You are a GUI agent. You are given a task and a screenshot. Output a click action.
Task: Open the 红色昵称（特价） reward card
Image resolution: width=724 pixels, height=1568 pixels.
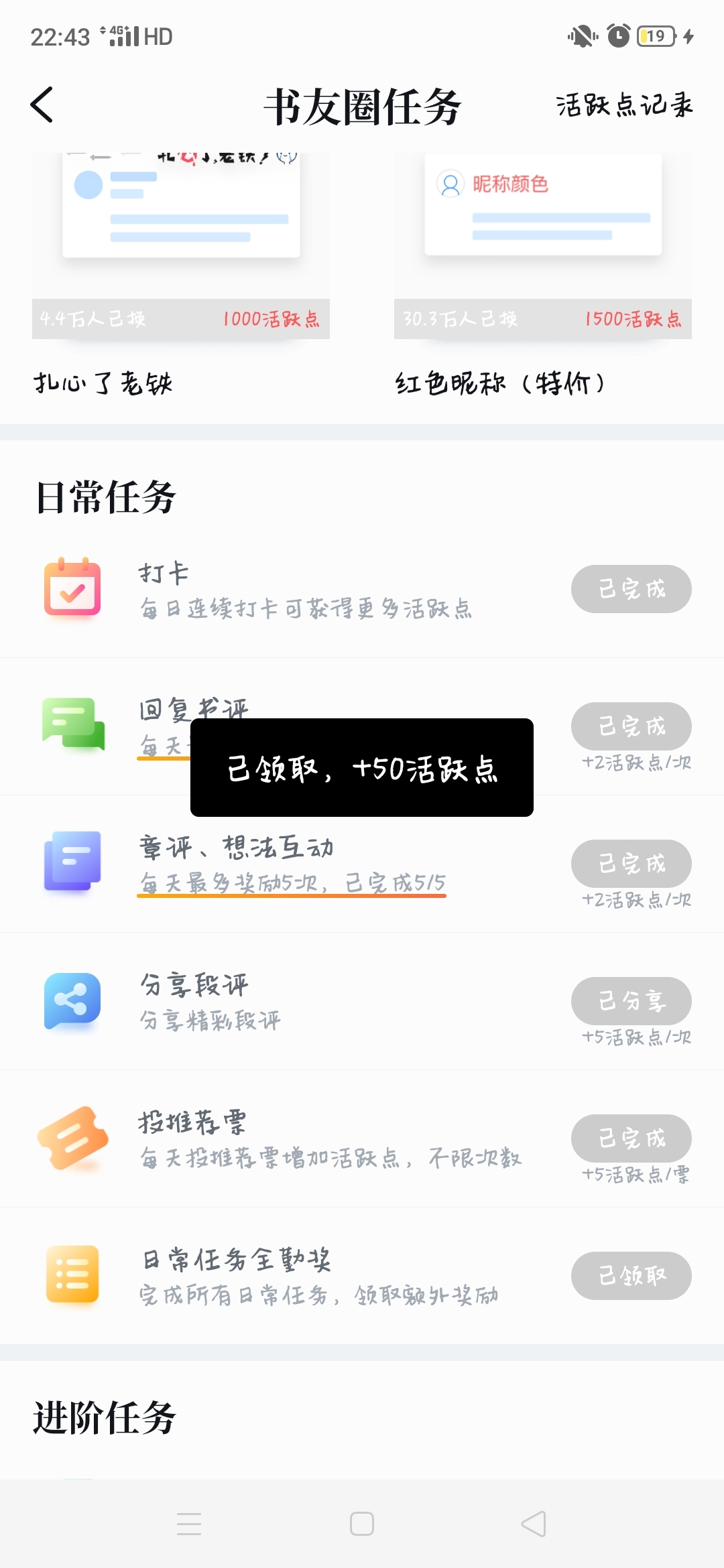(542, 268)
